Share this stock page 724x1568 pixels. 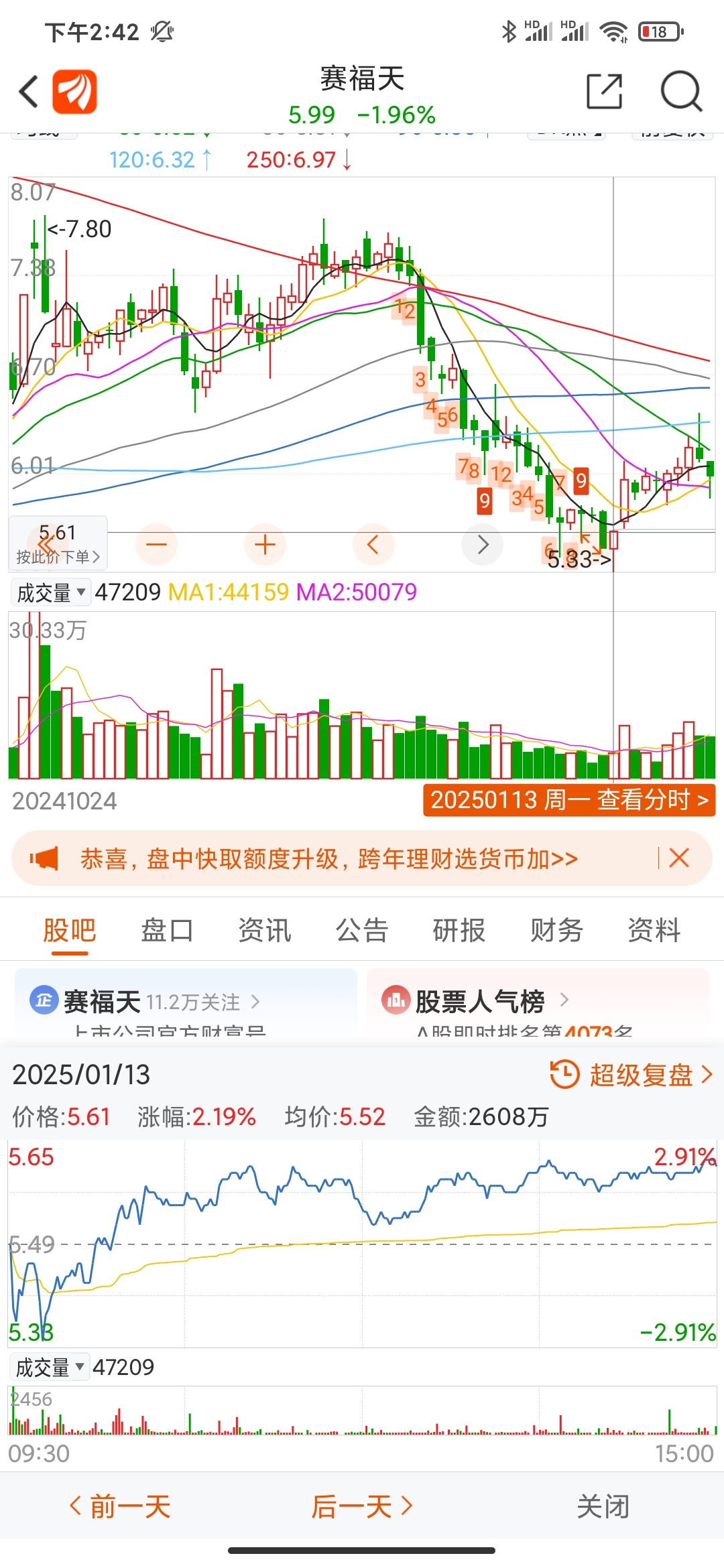(605, 91)
